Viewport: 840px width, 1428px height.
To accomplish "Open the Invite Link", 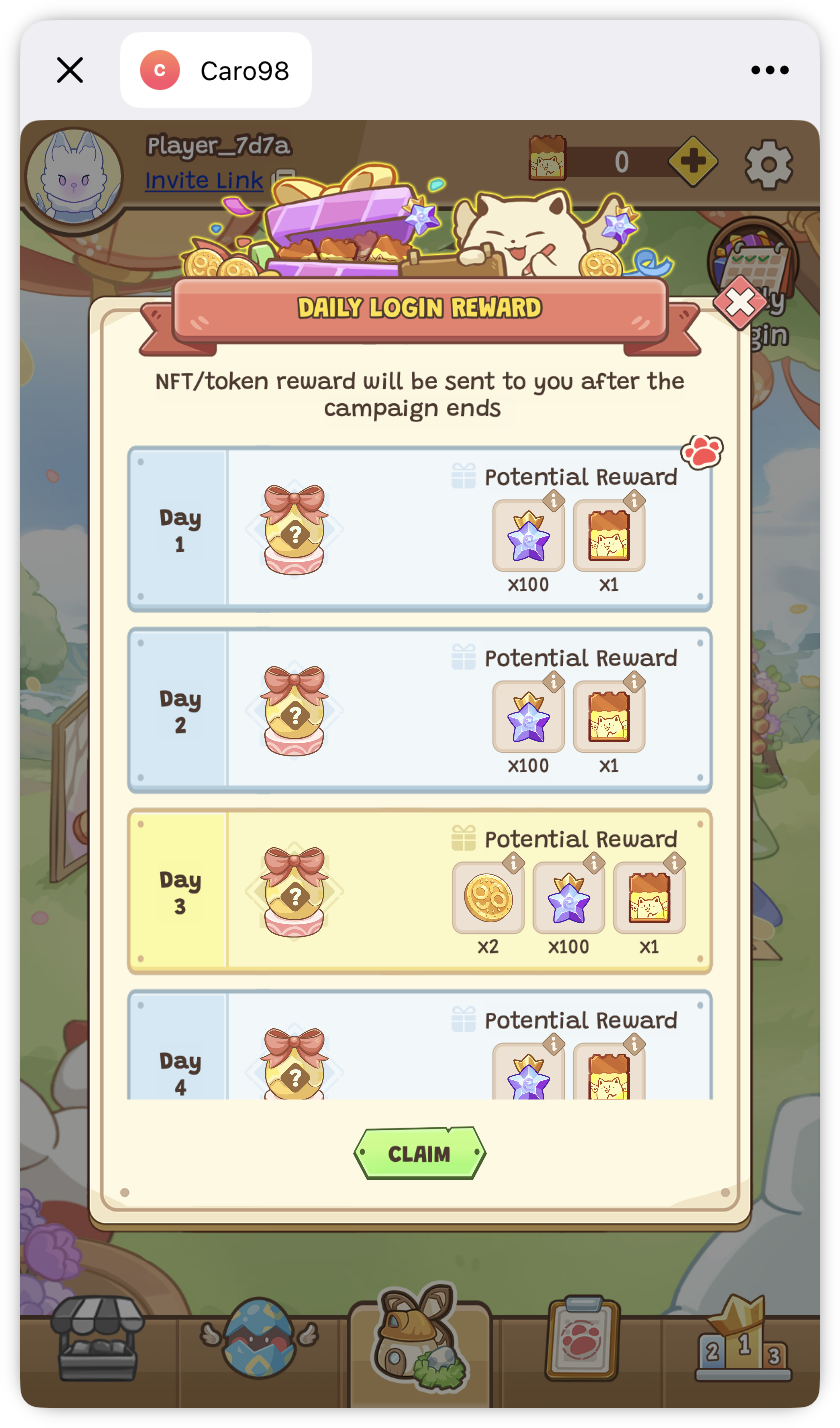I will [204, 181].
